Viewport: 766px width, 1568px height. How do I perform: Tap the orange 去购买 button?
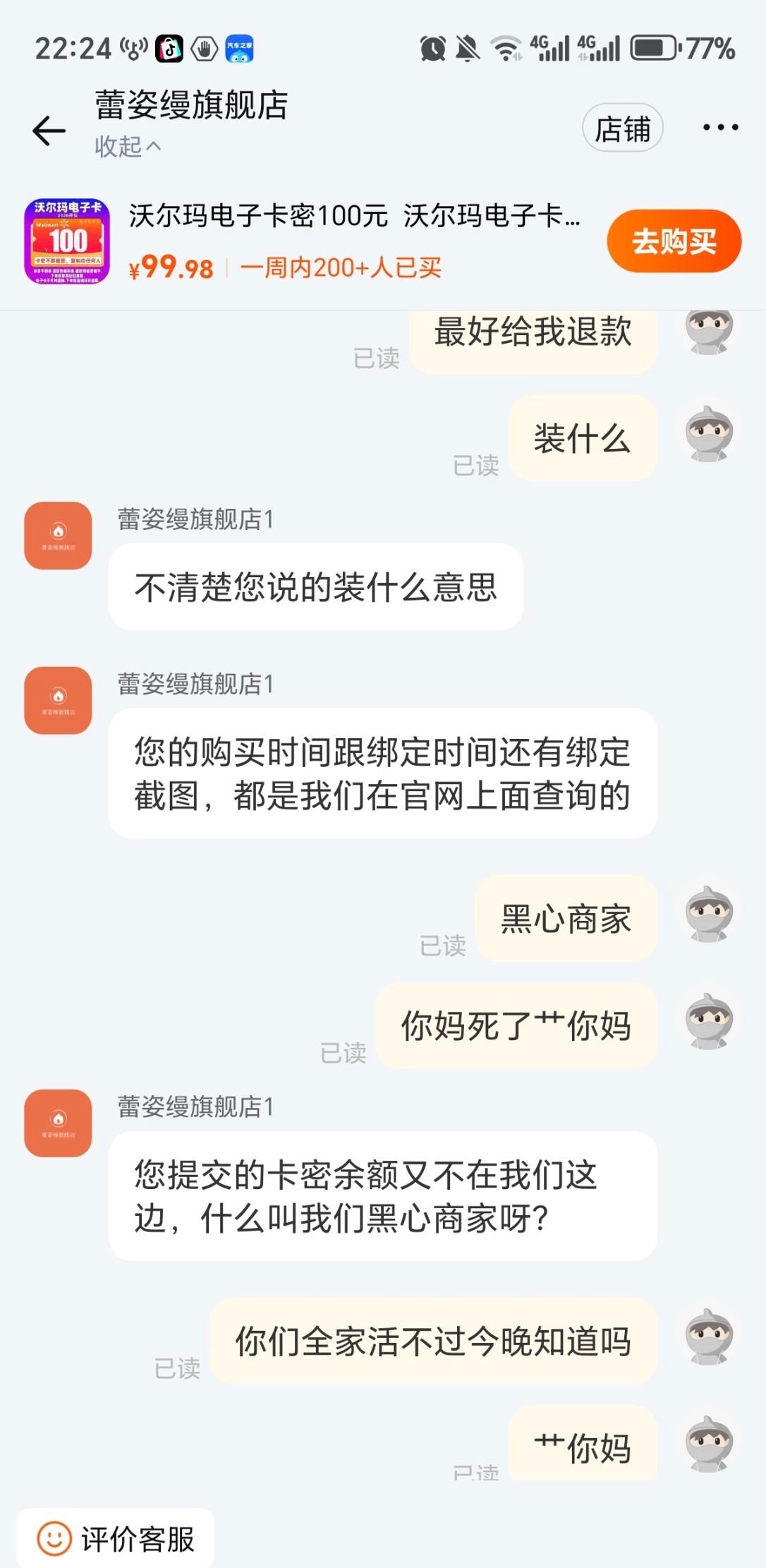(673, 241)
